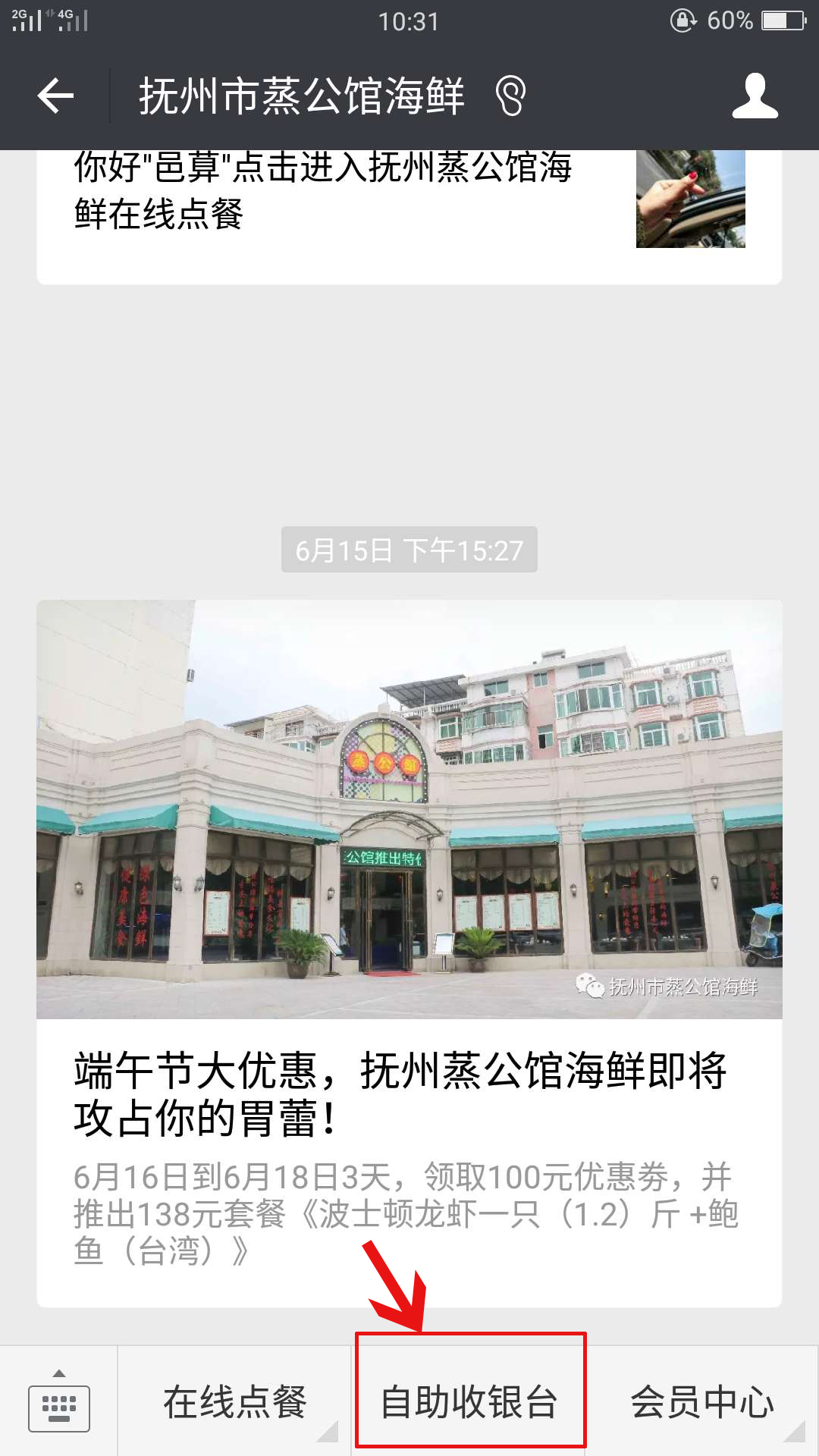This screenshot has height=1456, width=819.
Task: Open the account profile icon
Action: click(x=755, y=96)
